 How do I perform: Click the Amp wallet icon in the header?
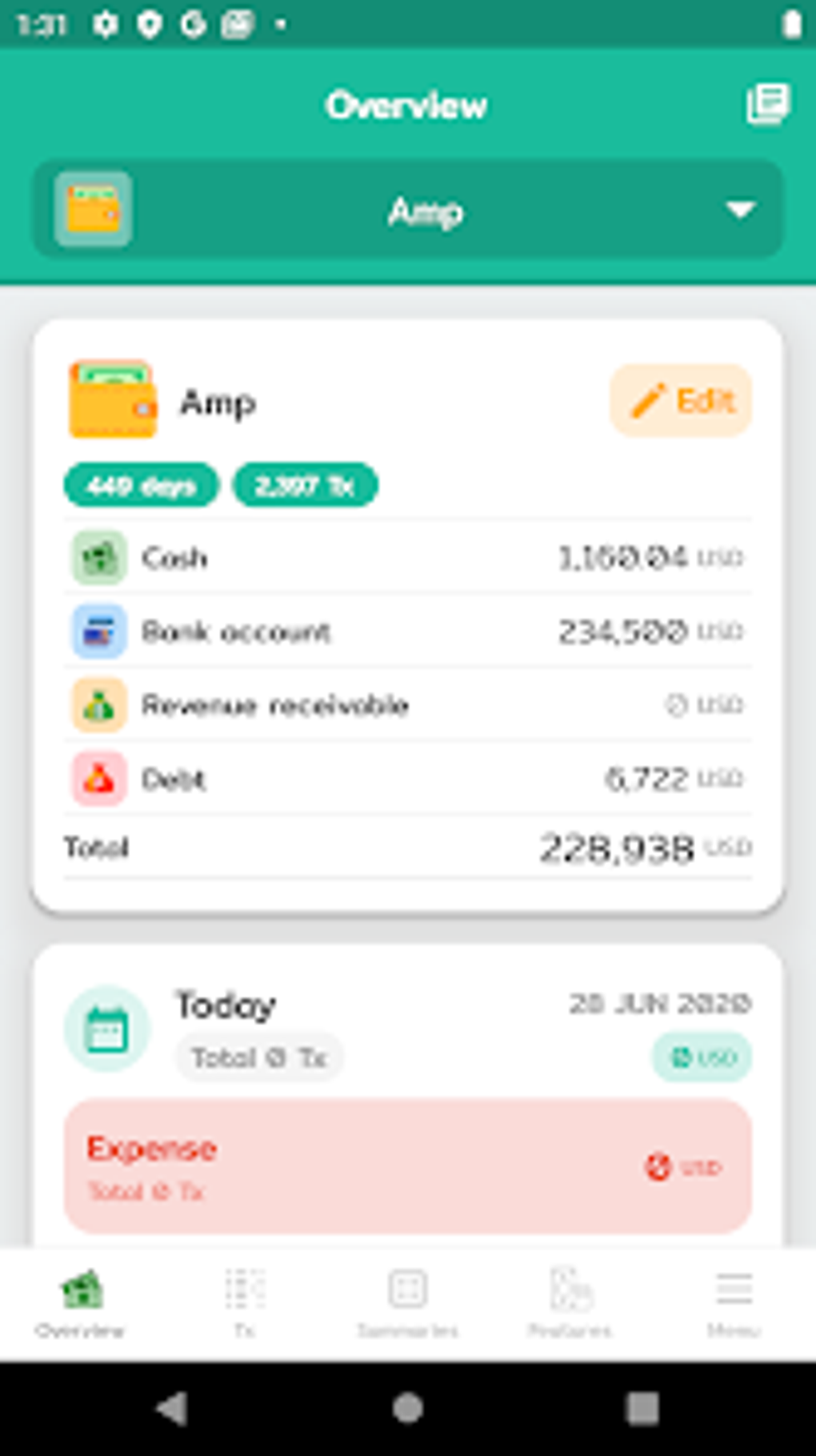[x=93, y=211]
